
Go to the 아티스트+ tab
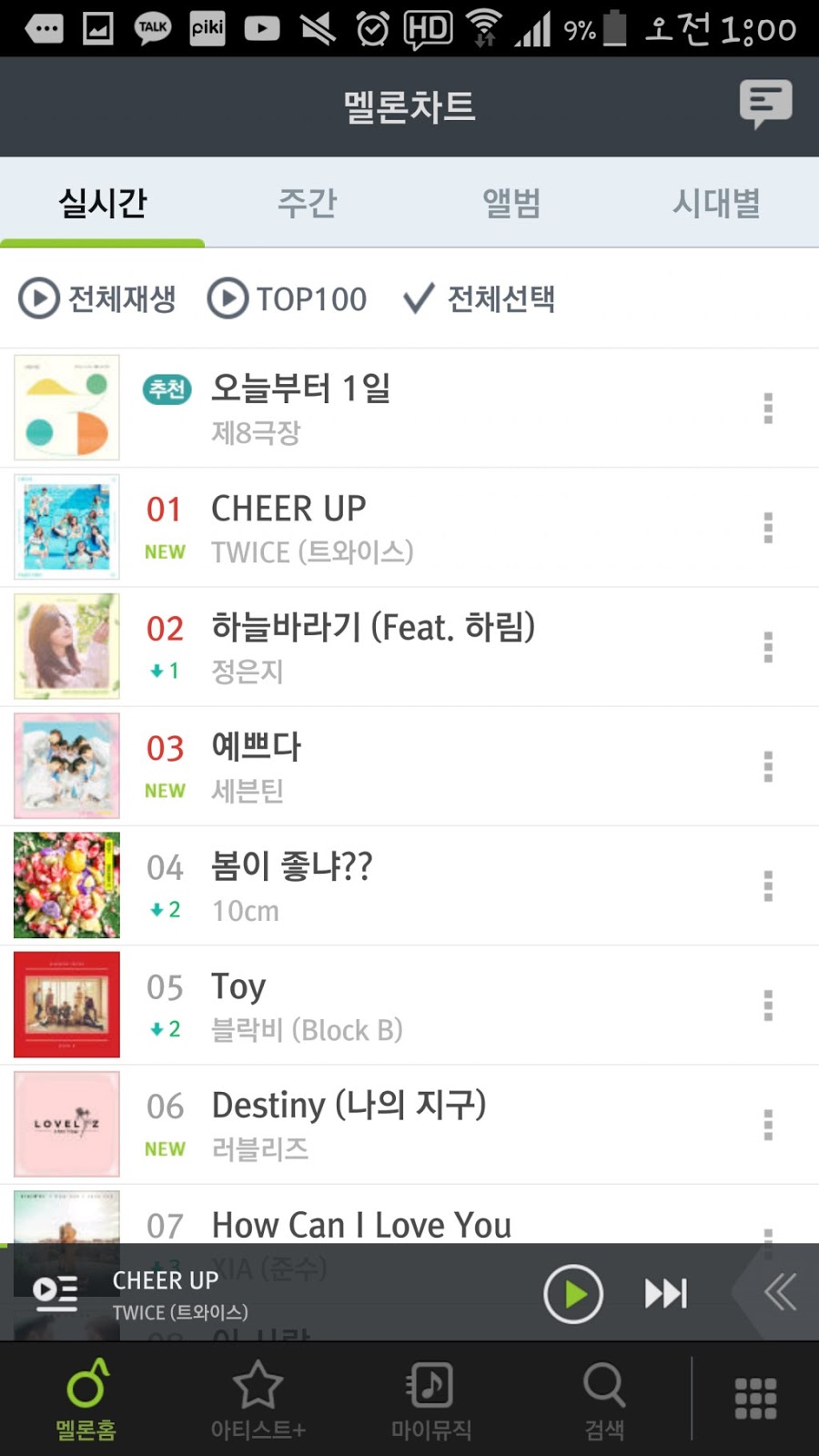[258, 1400]
